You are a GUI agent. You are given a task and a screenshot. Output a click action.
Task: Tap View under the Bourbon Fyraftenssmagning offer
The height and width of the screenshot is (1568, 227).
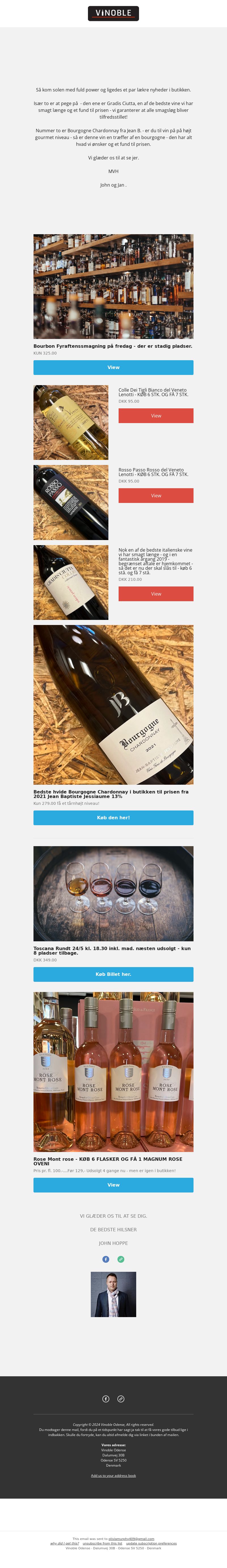(113, 368)
